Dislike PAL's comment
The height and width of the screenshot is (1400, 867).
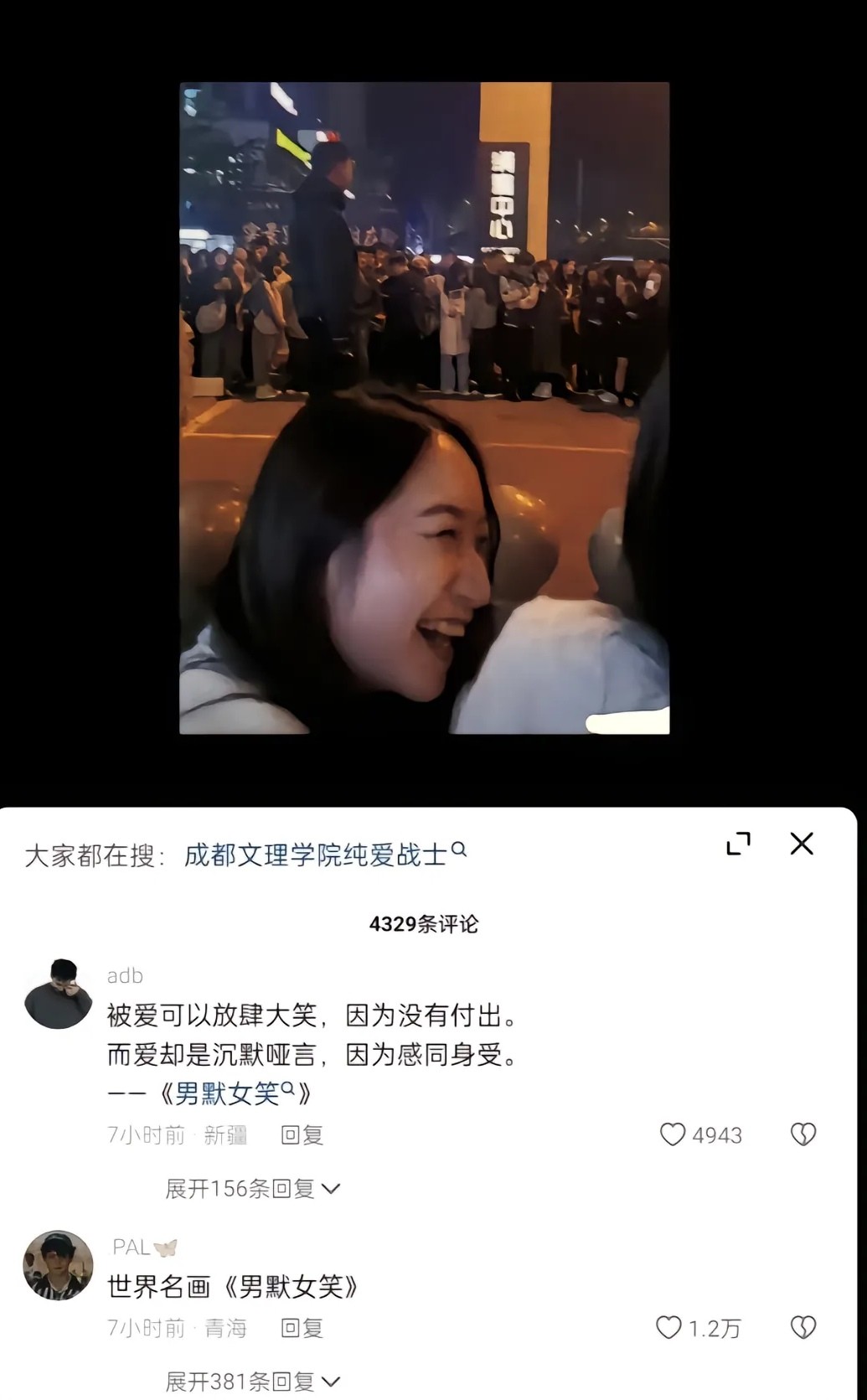pyautogui.click(x=803, y=1328)
